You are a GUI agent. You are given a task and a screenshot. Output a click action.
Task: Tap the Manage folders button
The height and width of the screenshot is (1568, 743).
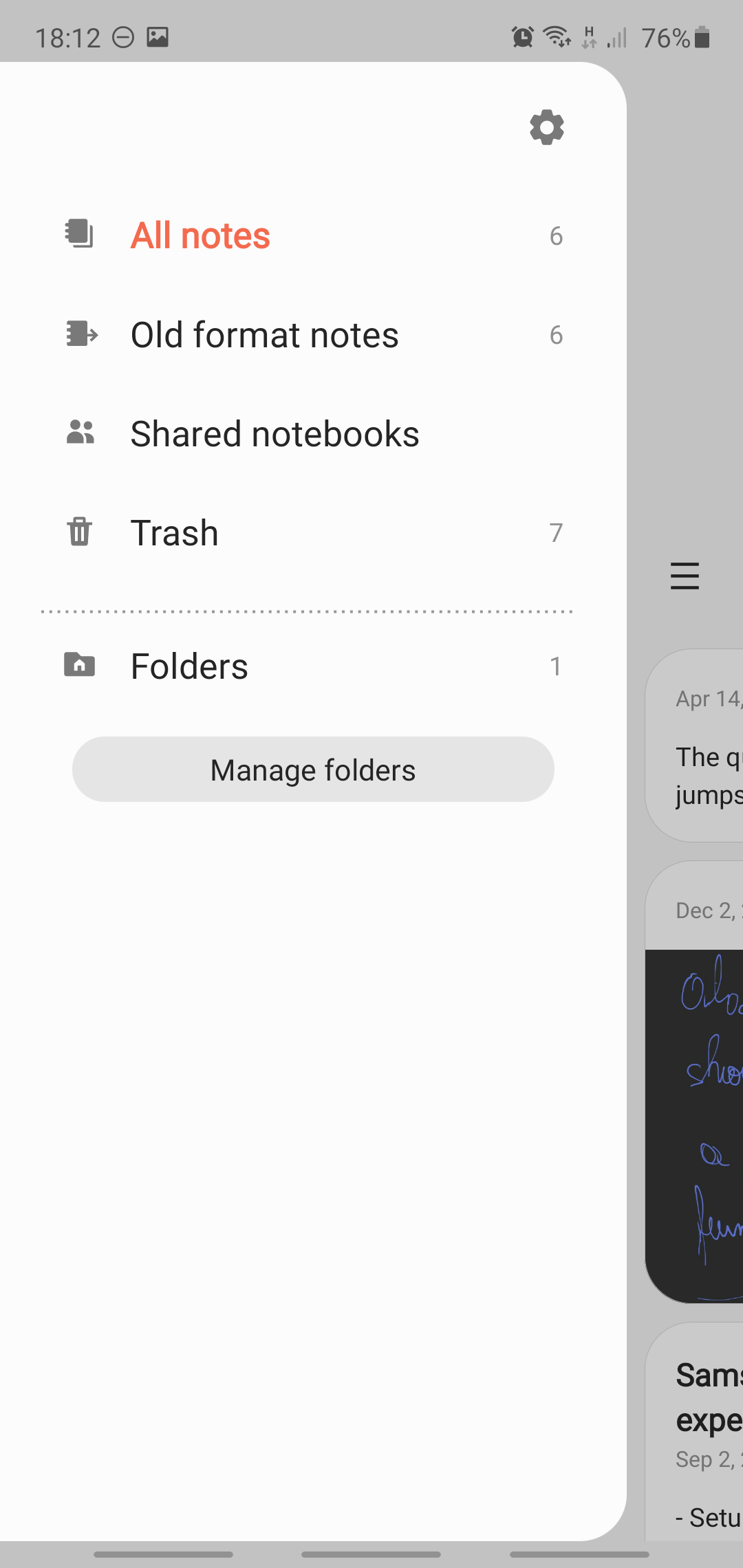pyautogui.click(x=313, y=770)
